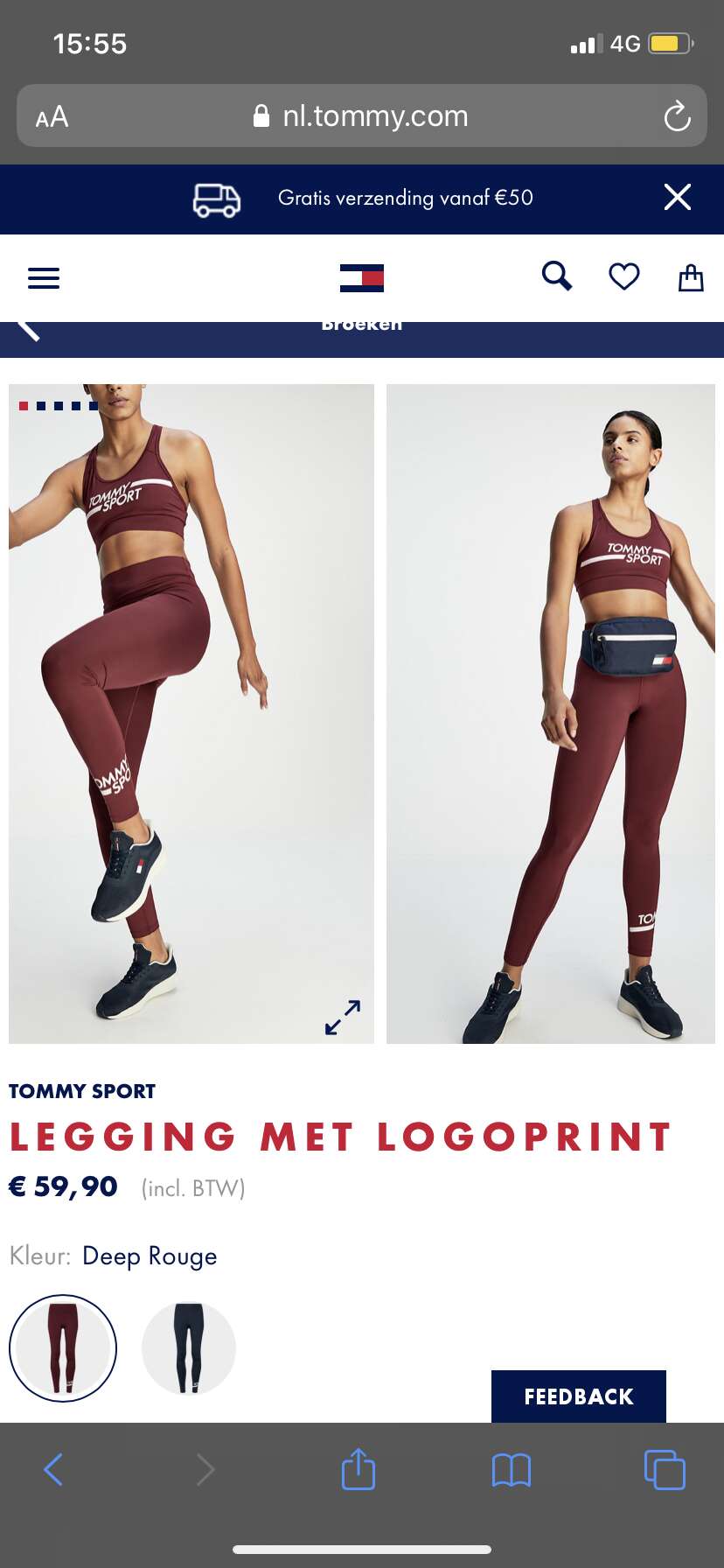Open the hamburger menu
The width and height of the screenshot is (724, 1568).
pos(44,278)
